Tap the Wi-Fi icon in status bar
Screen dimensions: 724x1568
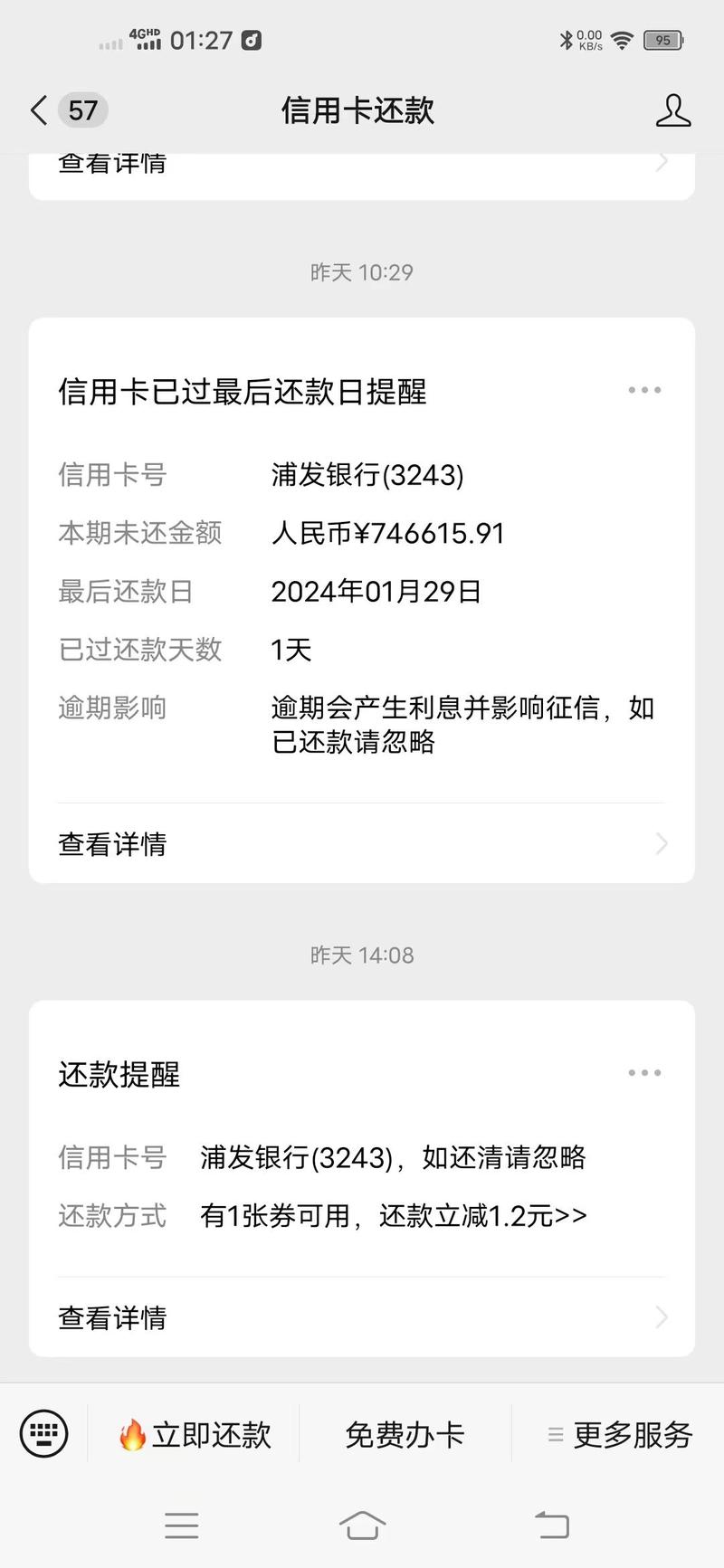(x=623, y=40)
